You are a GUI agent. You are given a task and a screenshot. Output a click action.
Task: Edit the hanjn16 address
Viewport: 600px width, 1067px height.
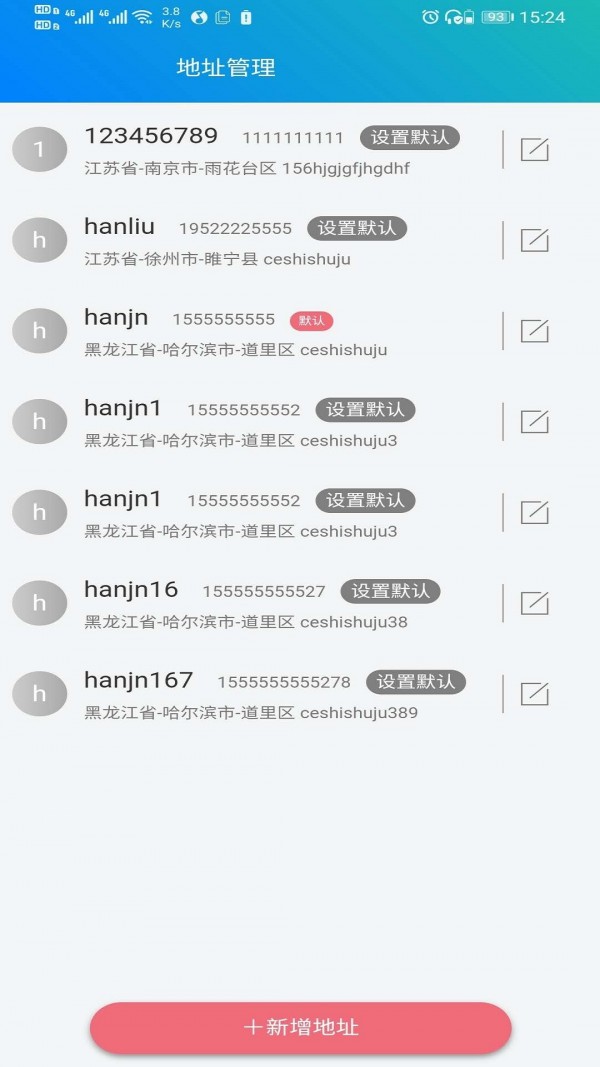535,603
